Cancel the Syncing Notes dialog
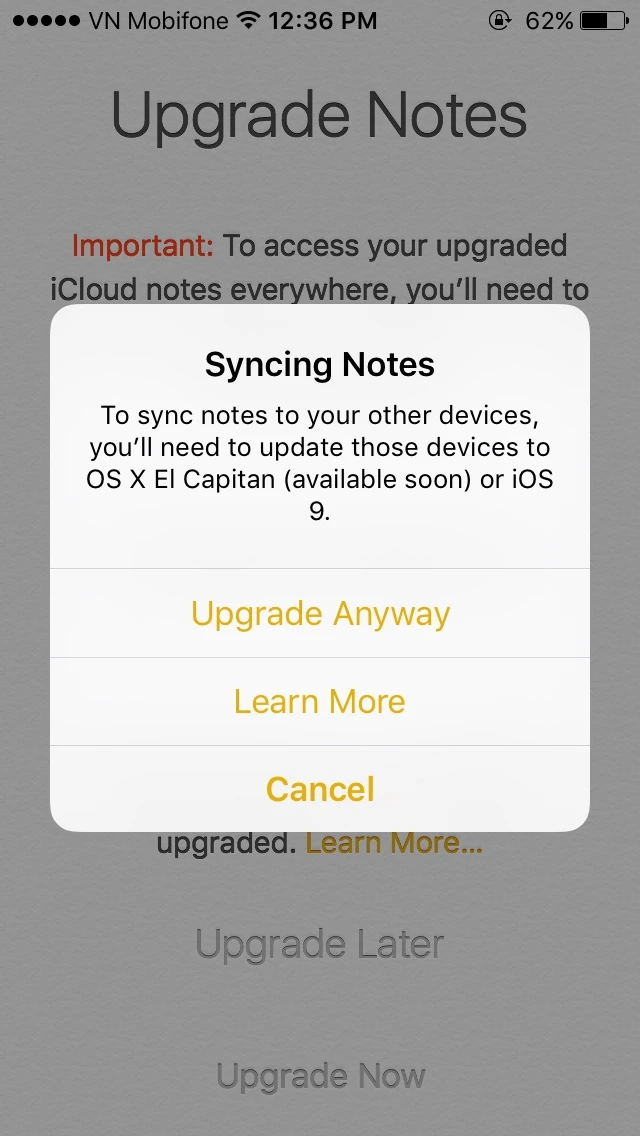 [320, 789]
